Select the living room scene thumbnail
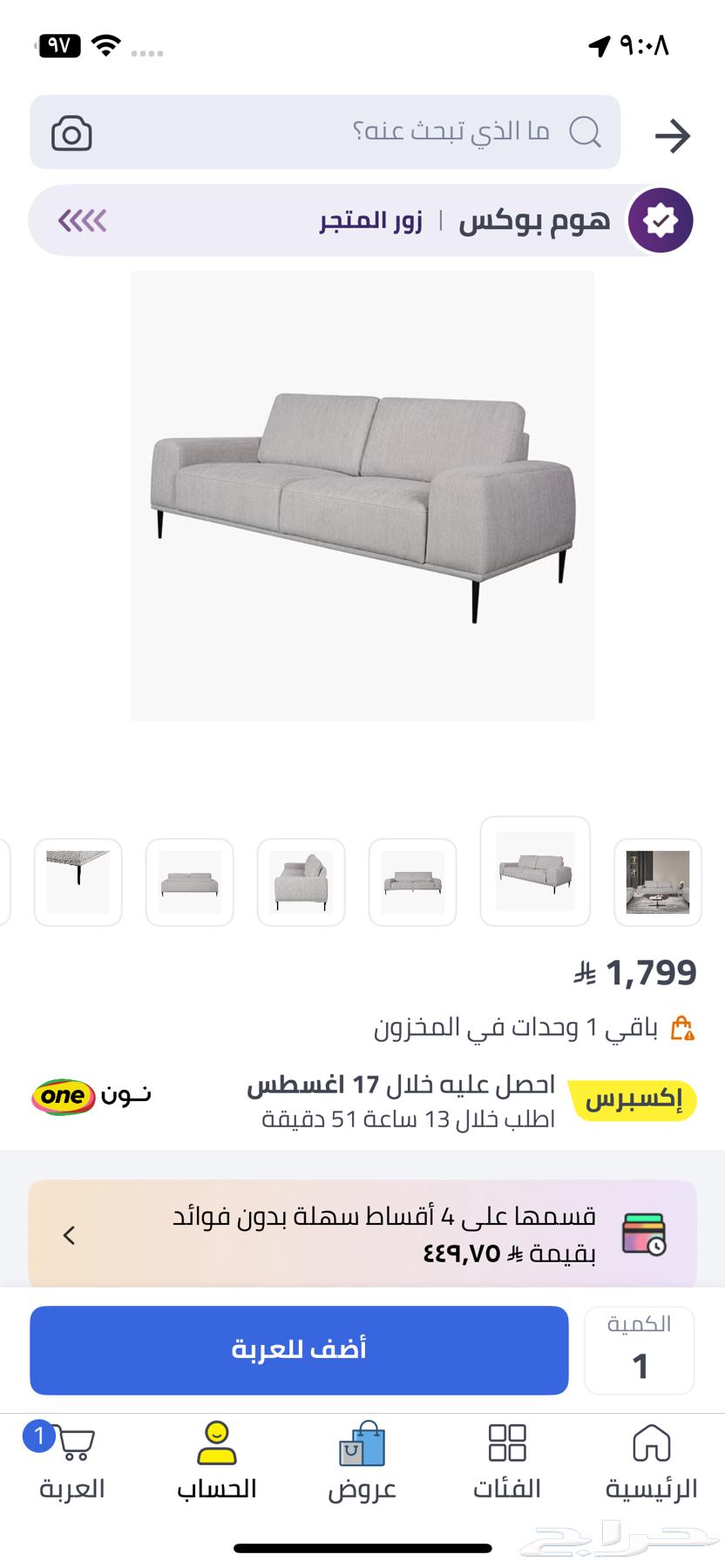This screenshot has height=1568, width=725. (x=658, y=882)
